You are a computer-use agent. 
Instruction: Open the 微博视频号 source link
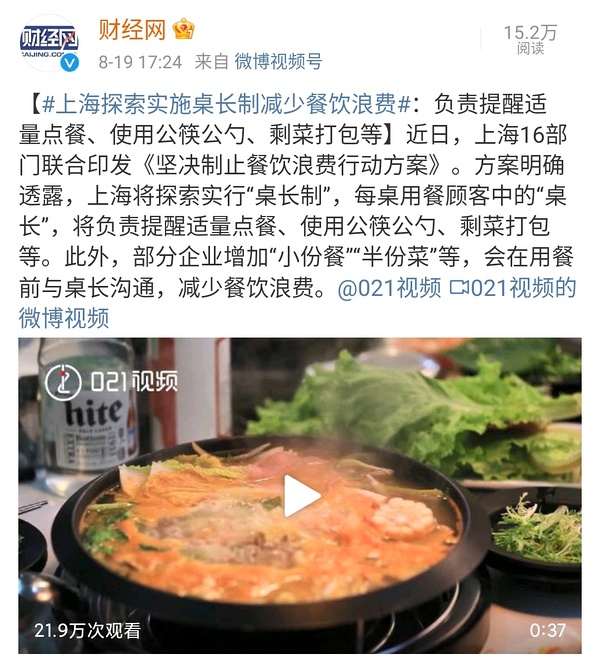(x=278, y=62)
